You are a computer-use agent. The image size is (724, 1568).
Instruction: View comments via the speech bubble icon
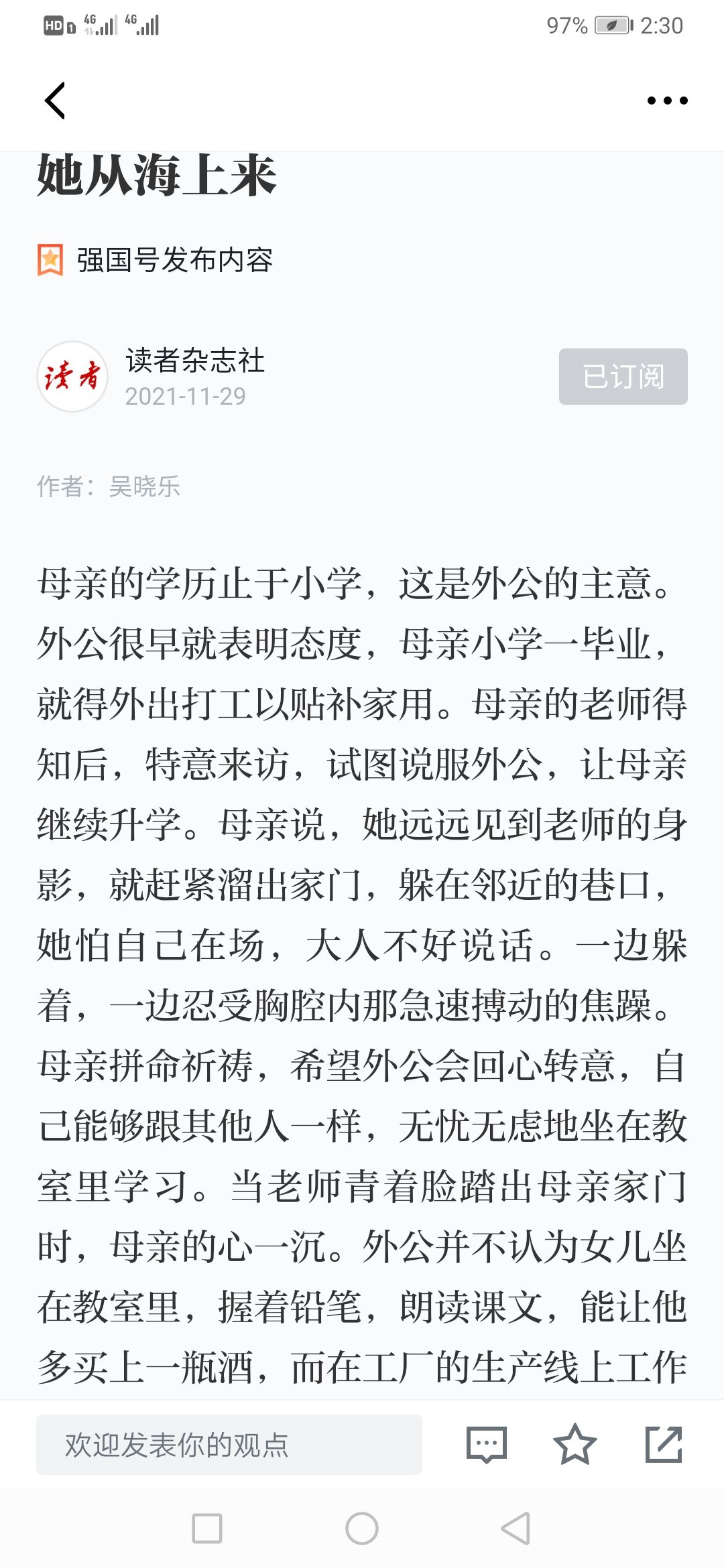click(x=487, y=1445)
